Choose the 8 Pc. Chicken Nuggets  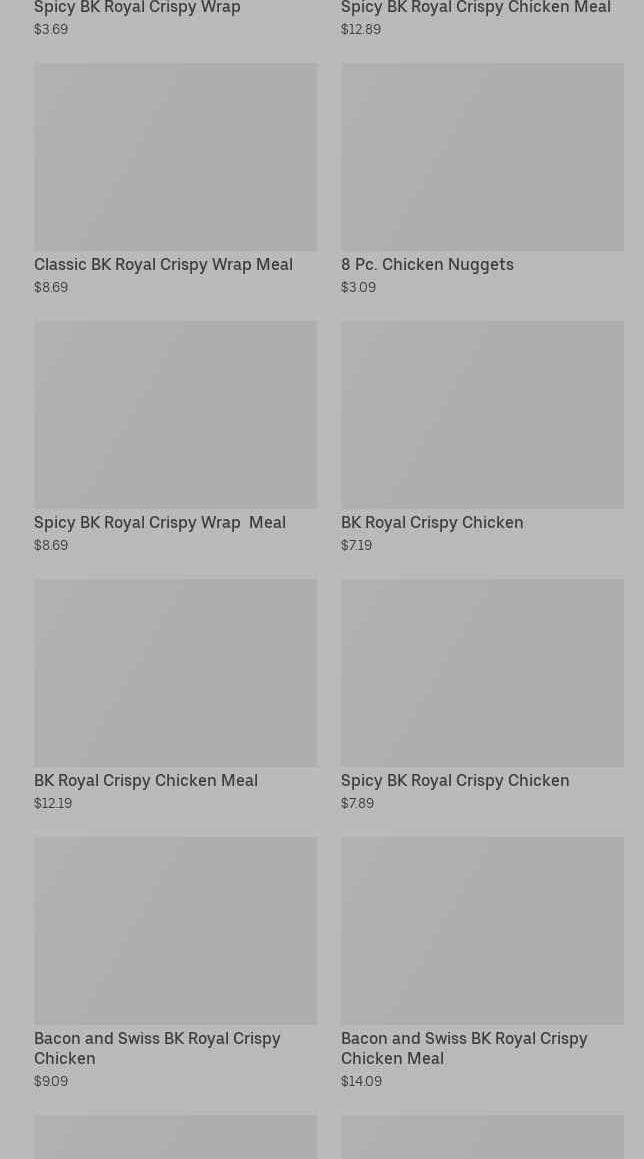pyautogui.click(x=482, y=158)
